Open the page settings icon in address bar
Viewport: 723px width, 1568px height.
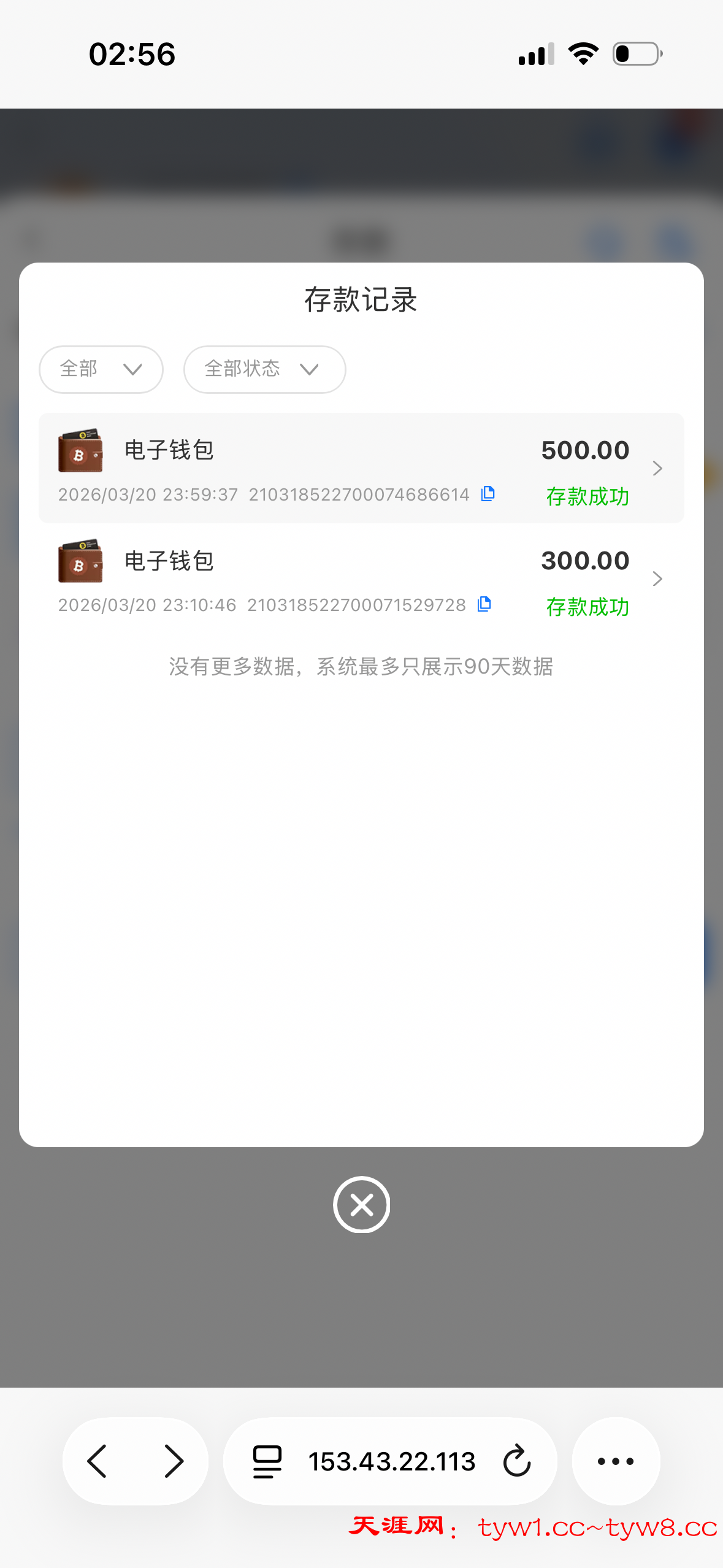[267, 1461]
